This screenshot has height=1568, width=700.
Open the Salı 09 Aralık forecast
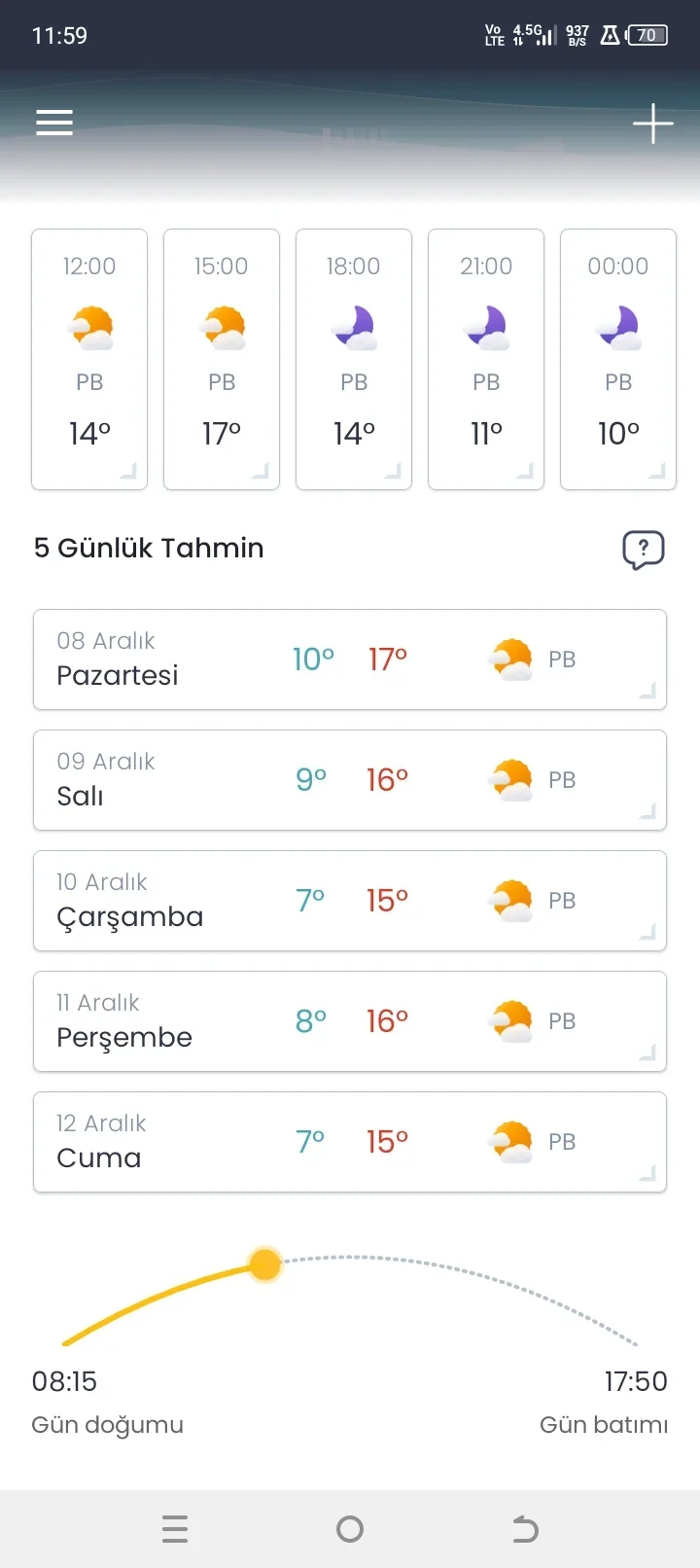[350, 780]
